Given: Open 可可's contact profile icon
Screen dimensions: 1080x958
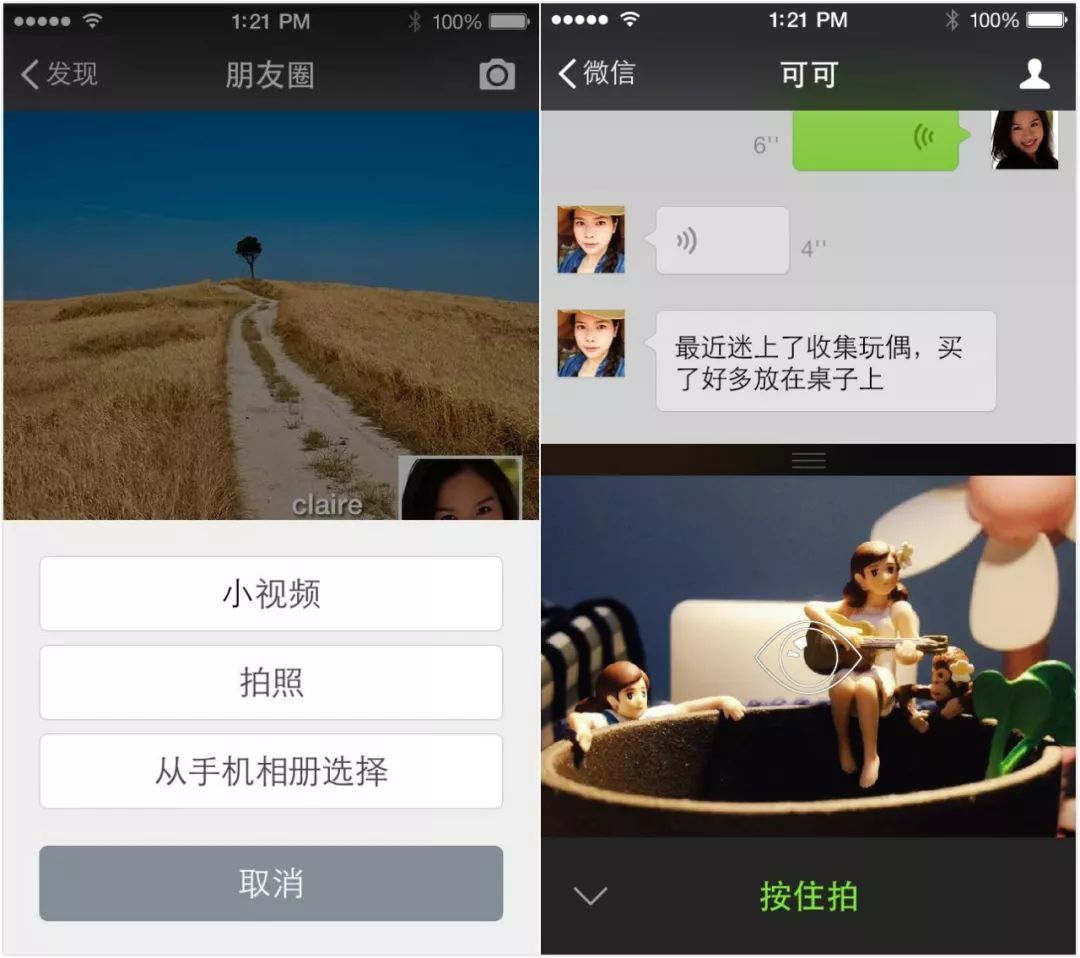Looking at the screenshot, I should (x=1034, y=74).
